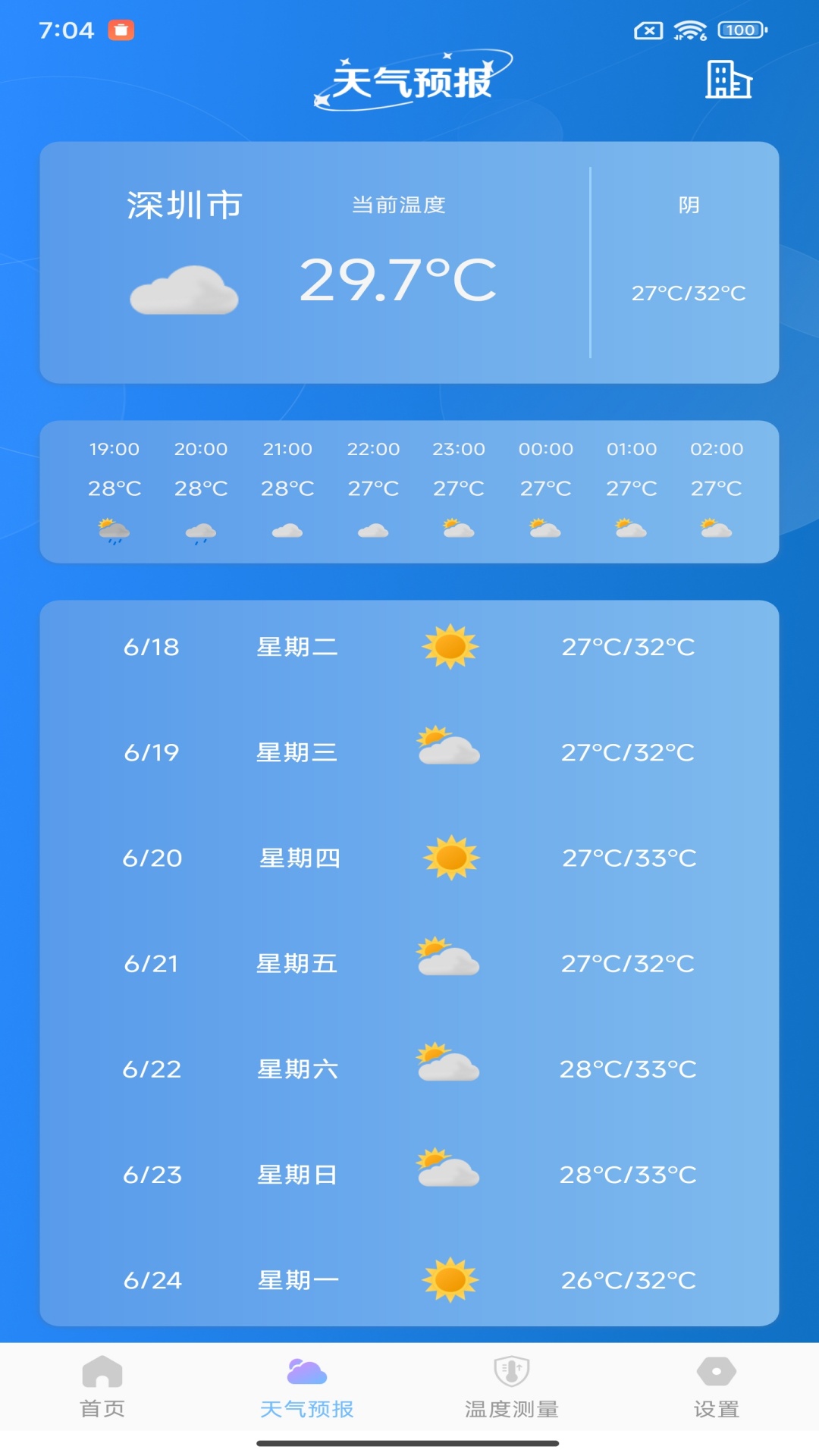Go to the 设置 tab
819x1456 pixels.
tap(716, 1386)
